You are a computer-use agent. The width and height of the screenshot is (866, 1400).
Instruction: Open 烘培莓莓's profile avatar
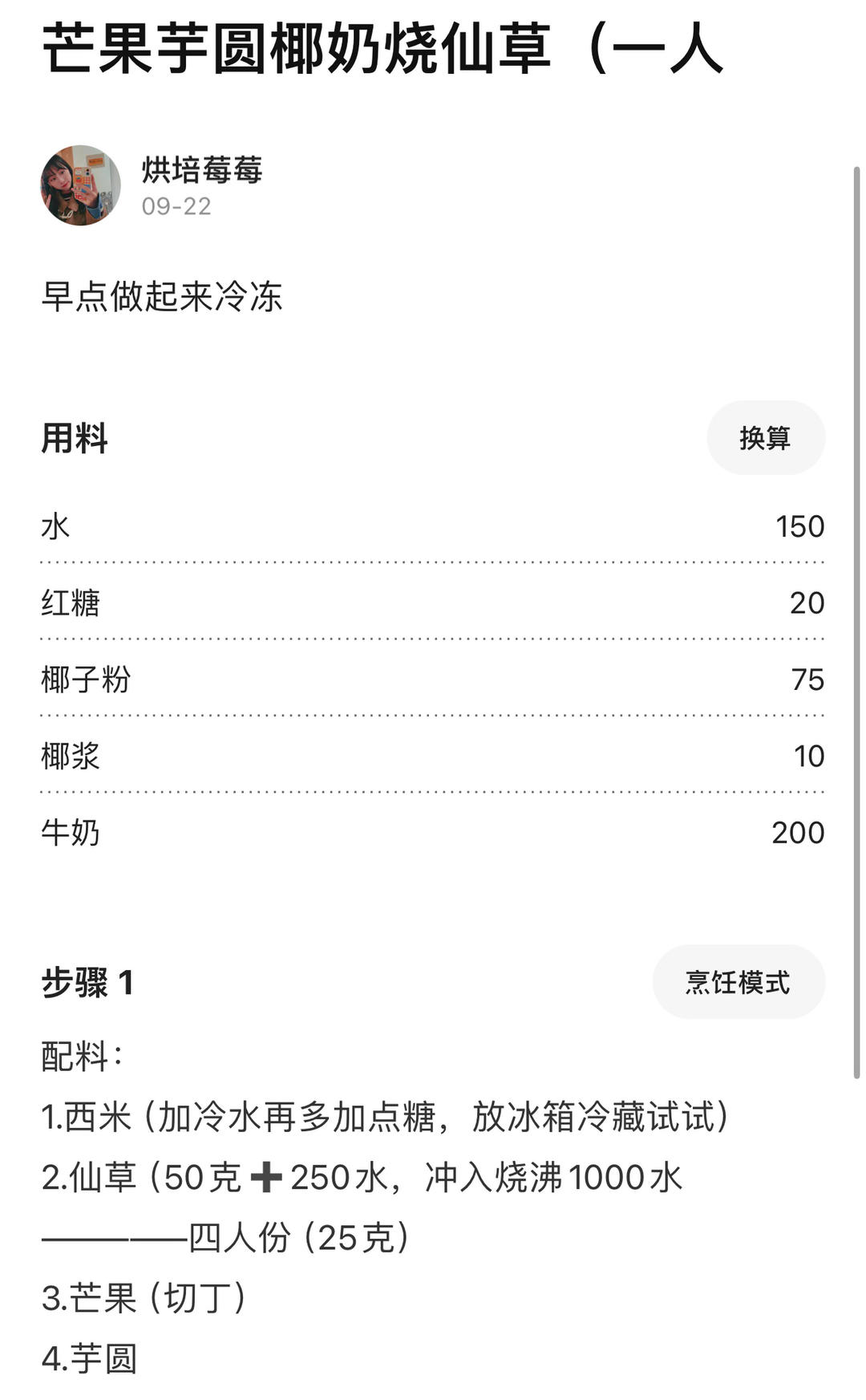pos(81,185)
